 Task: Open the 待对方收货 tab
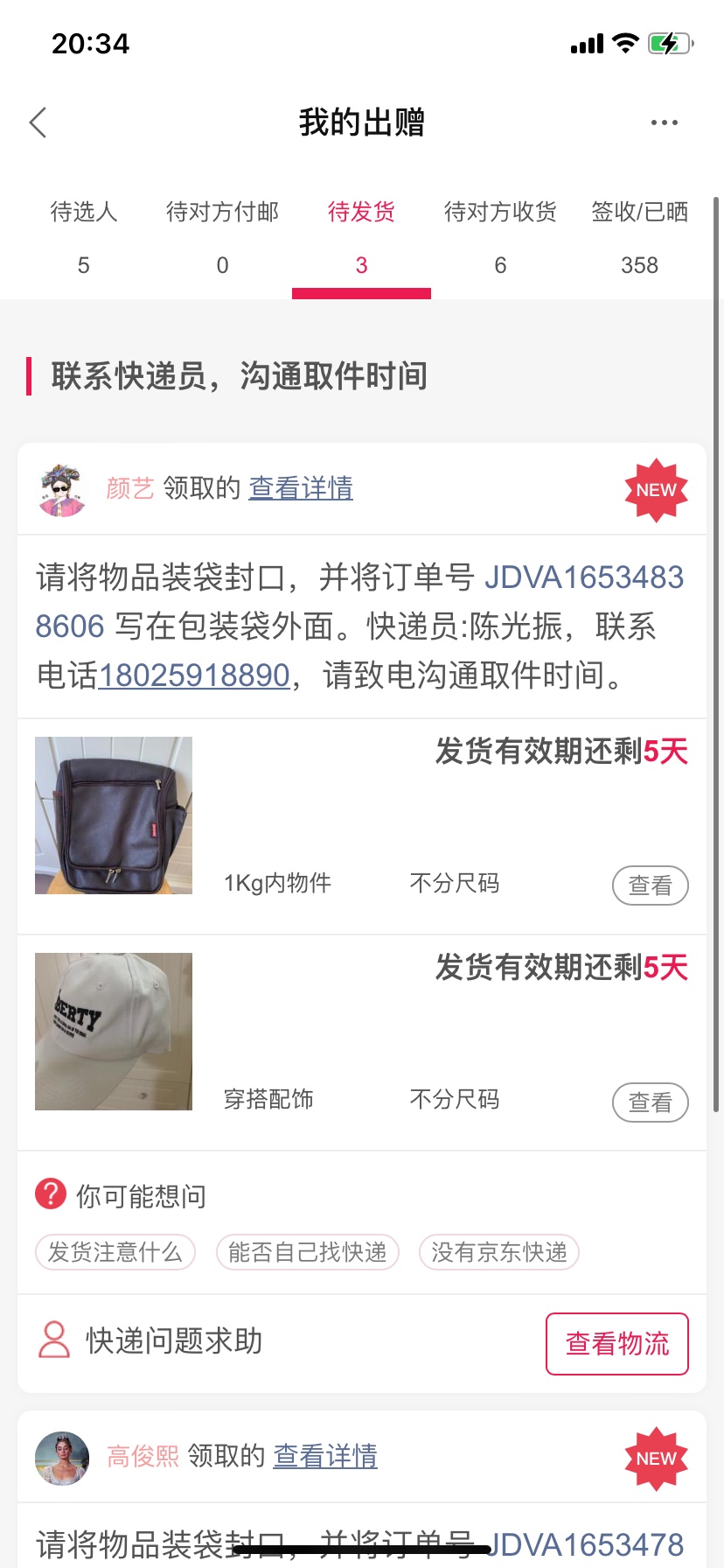(x=500, y=236)
